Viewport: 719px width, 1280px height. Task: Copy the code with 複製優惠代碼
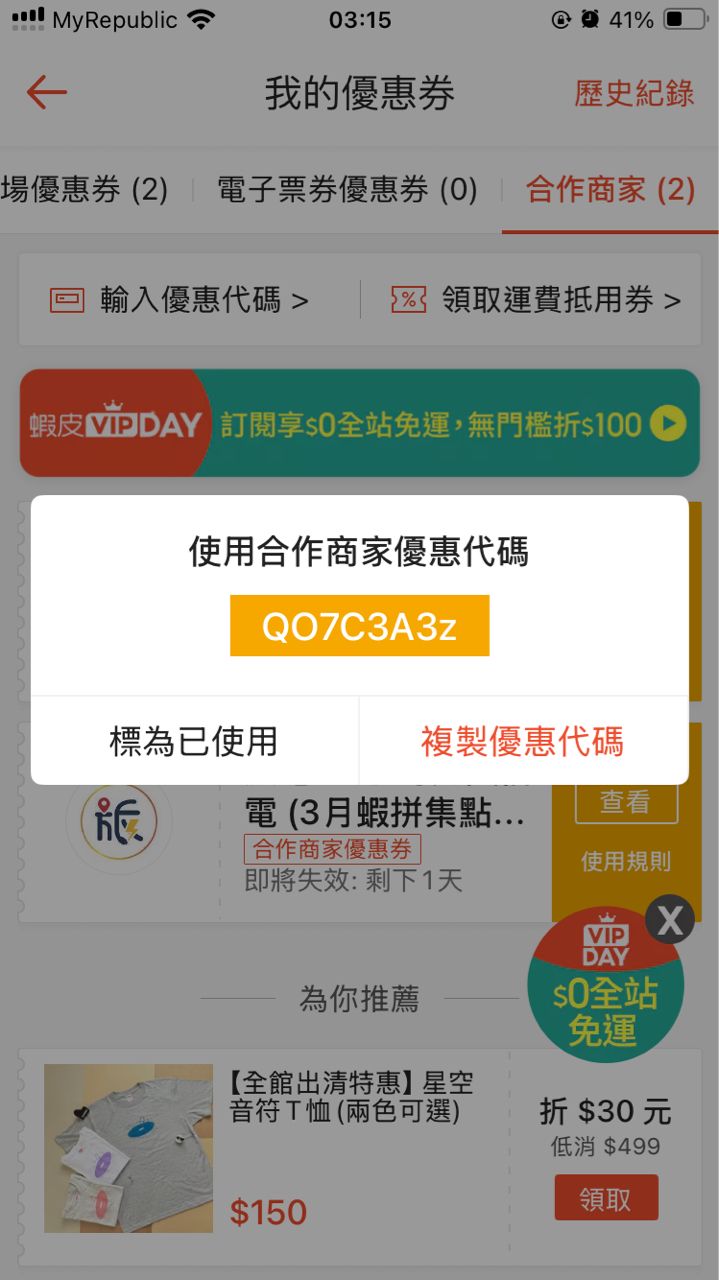[522, 741]
